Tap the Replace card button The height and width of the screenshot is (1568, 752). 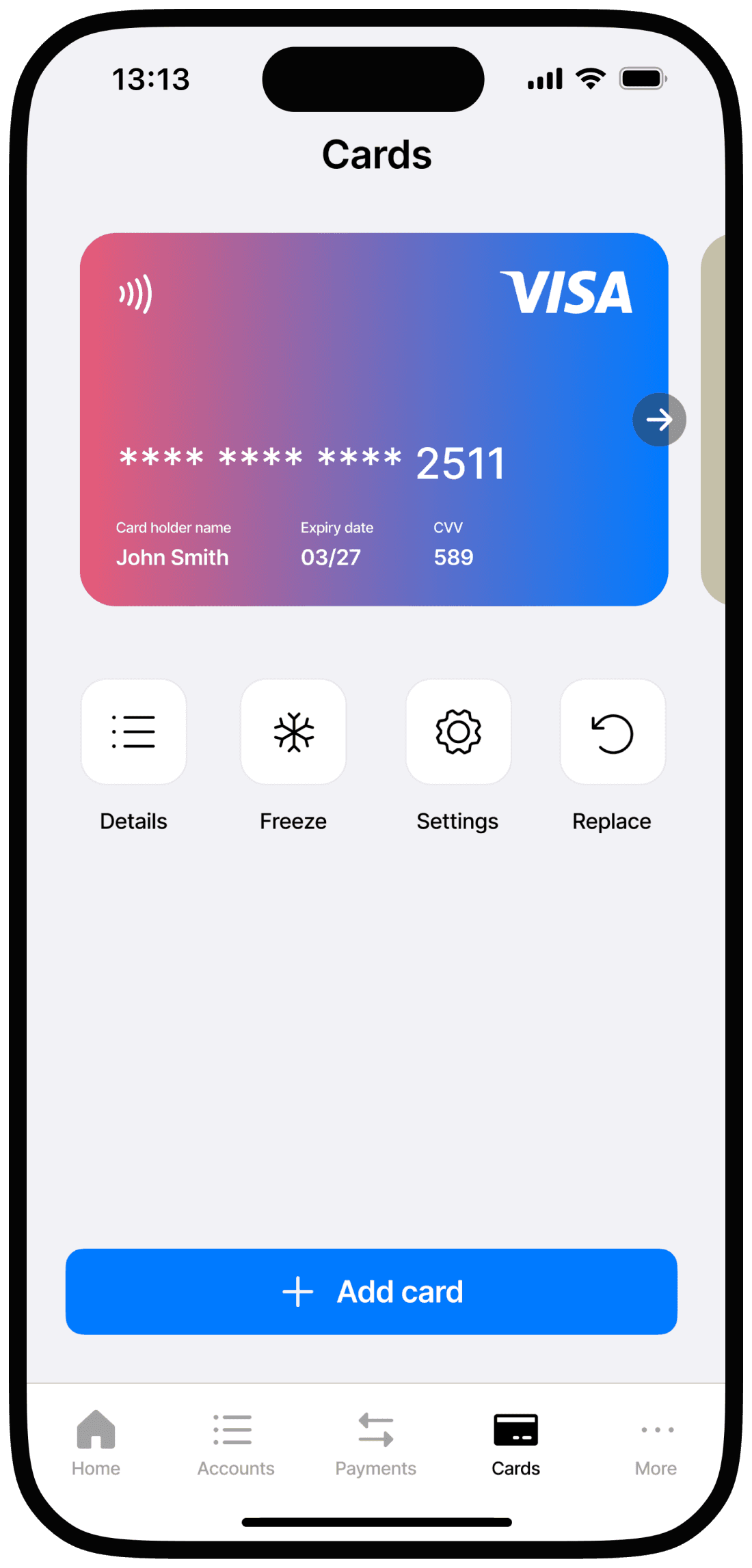[x=613, y=731]
